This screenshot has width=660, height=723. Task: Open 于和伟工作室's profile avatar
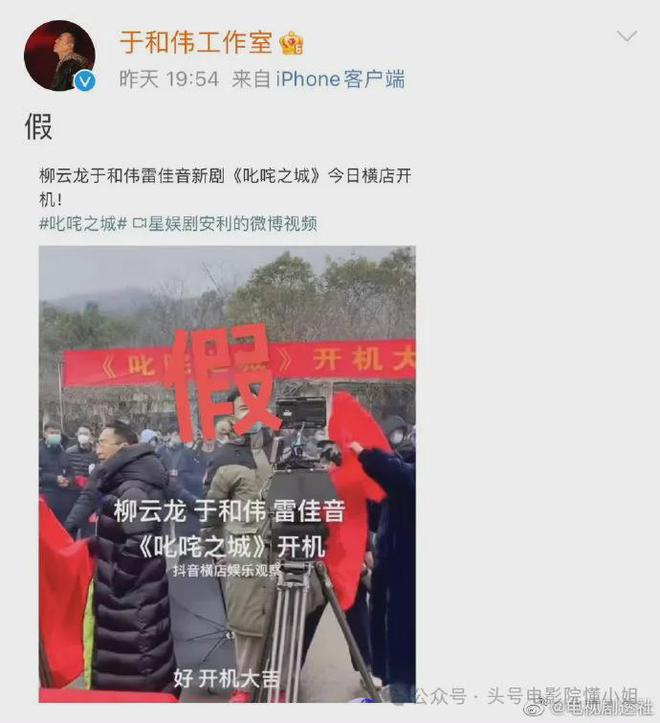(x=59, y=56)
